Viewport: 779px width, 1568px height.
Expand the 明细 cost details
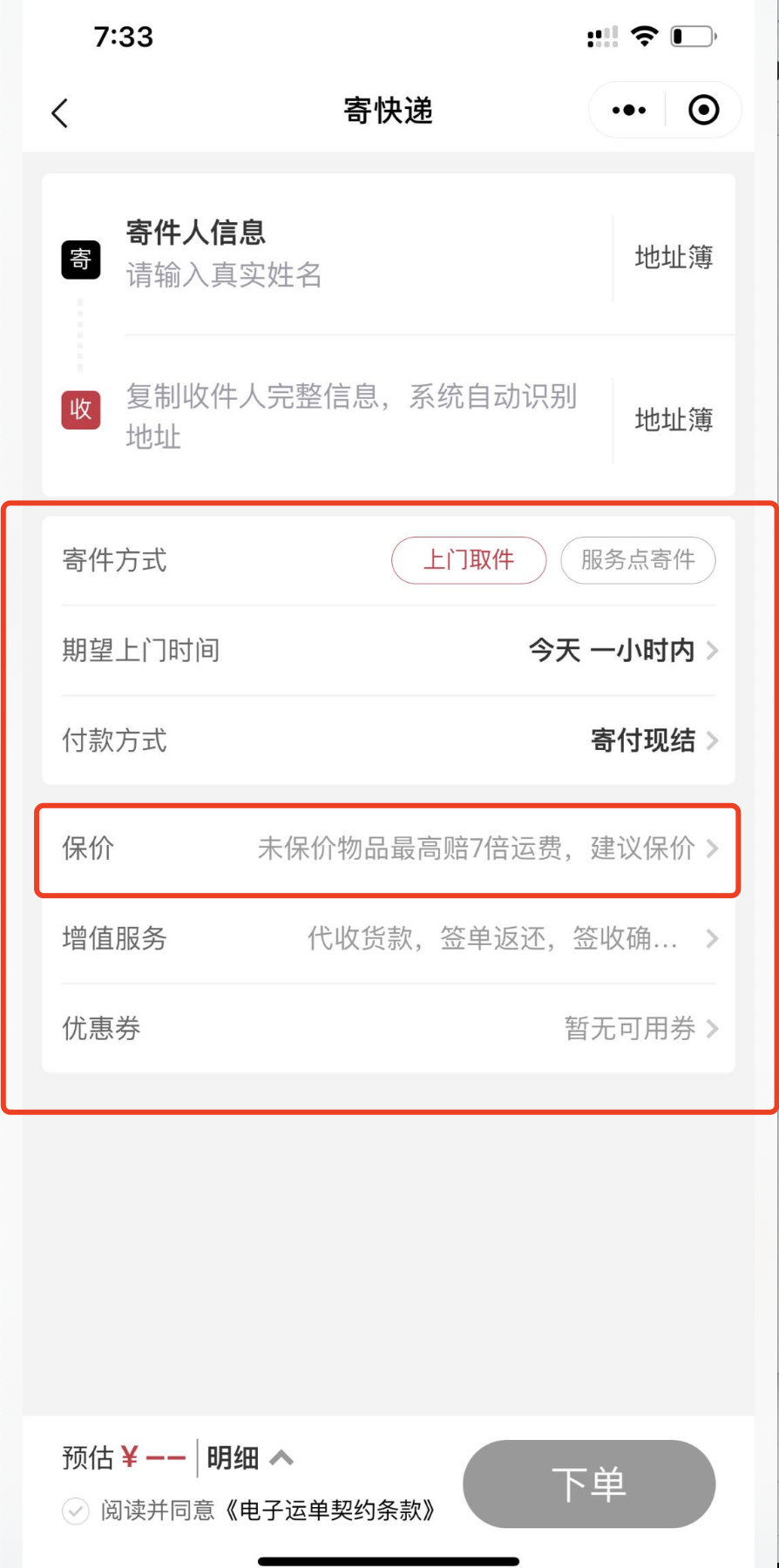click(x=249, y=1457)
